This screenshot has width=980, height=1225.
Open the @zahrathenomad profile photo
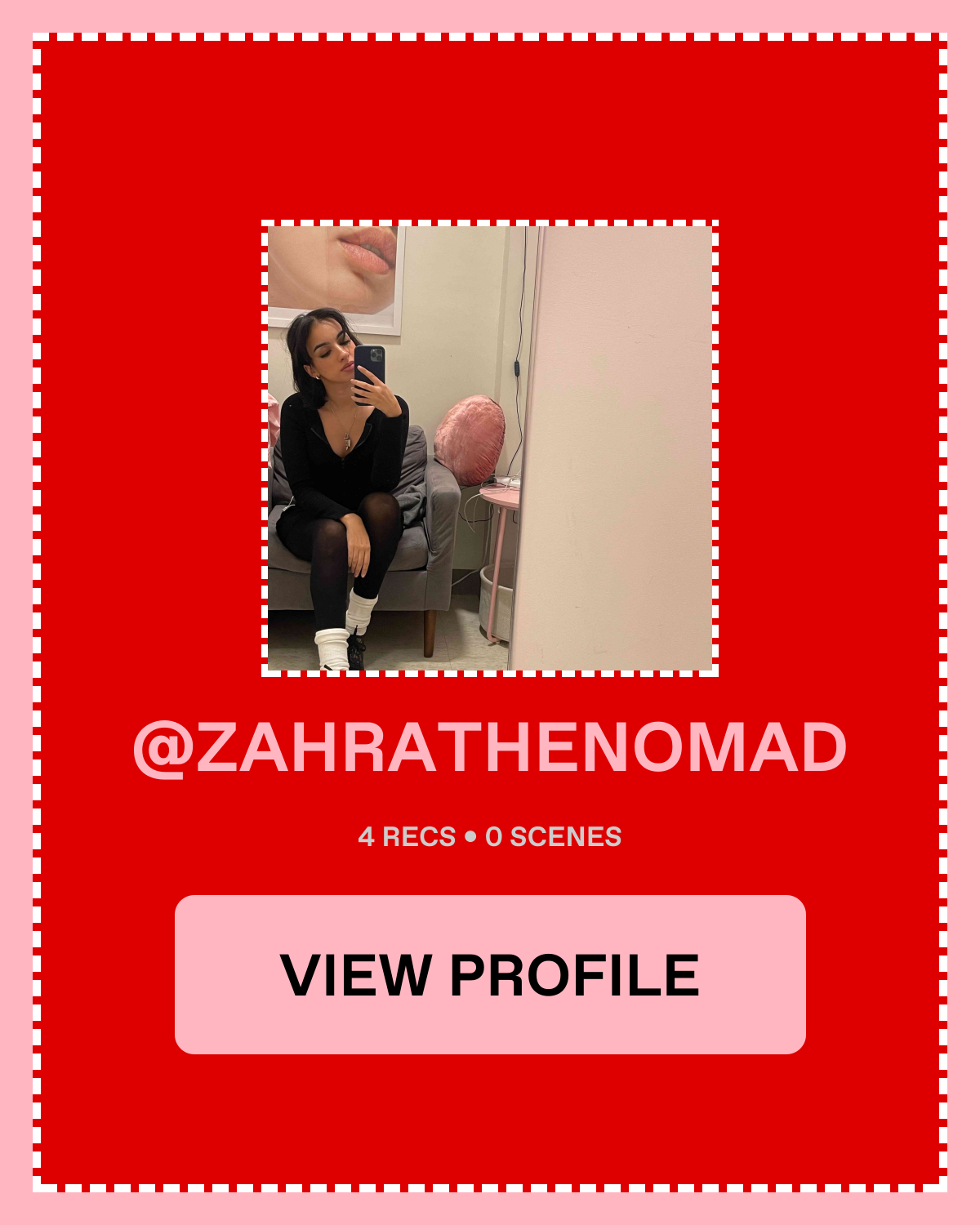[490, 448]
